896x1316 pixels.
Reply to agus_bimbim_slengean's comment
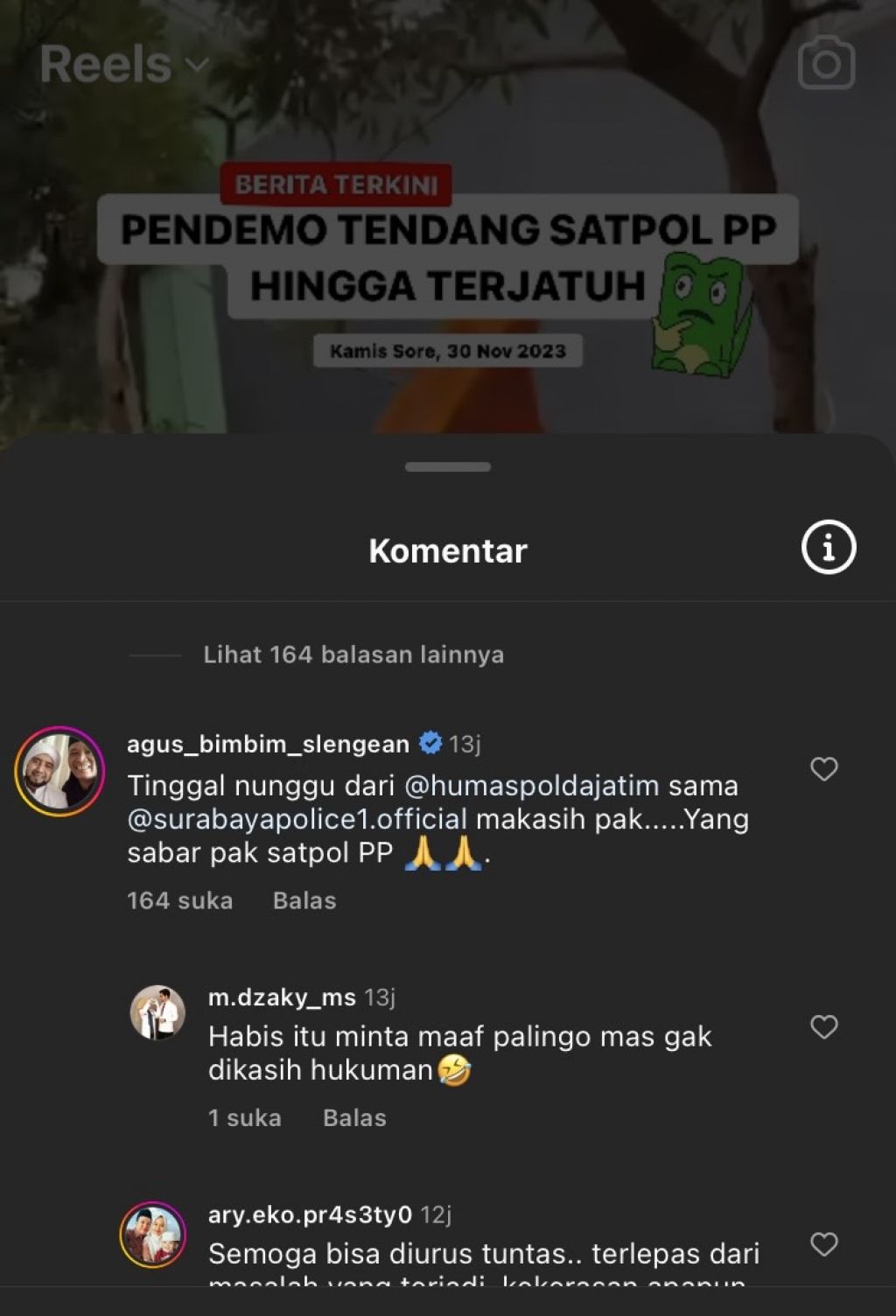[x=304, y=900]
